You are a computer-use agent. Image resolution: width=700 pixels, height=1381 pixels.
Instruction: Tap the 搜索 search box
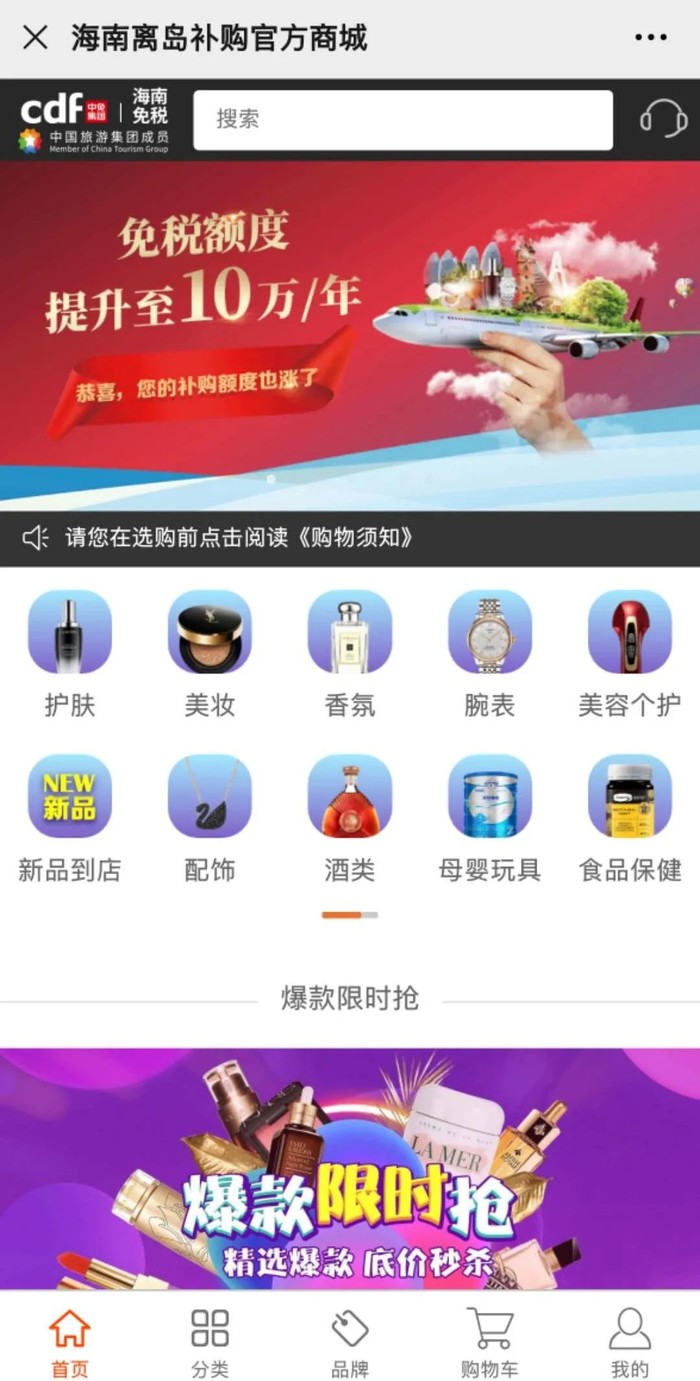402,120
